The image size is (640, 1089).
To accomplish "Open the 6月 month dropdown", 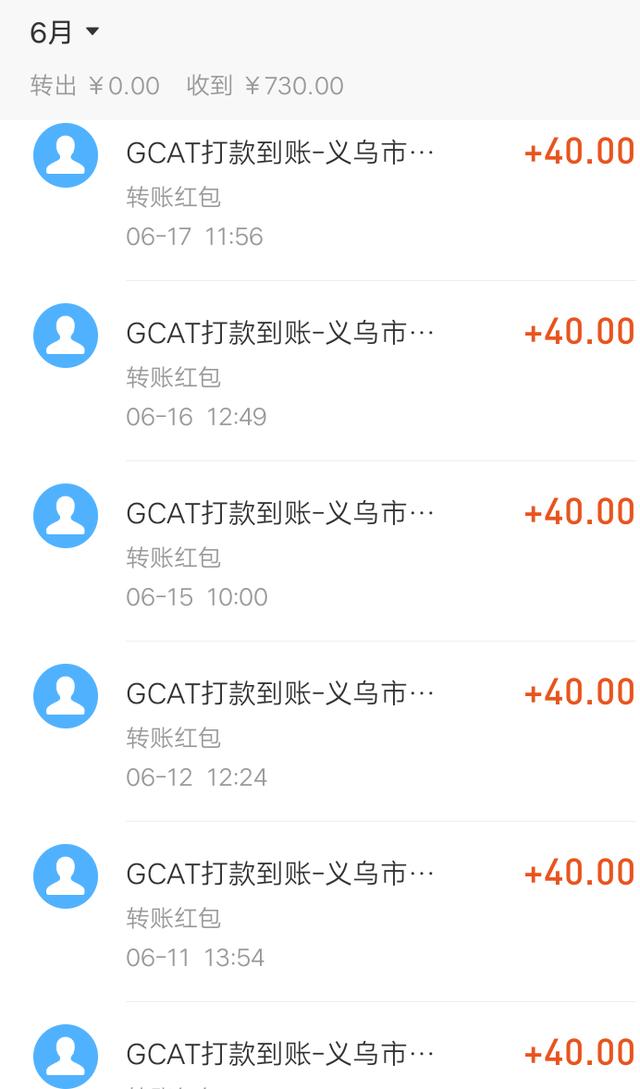I will [65, 32].
